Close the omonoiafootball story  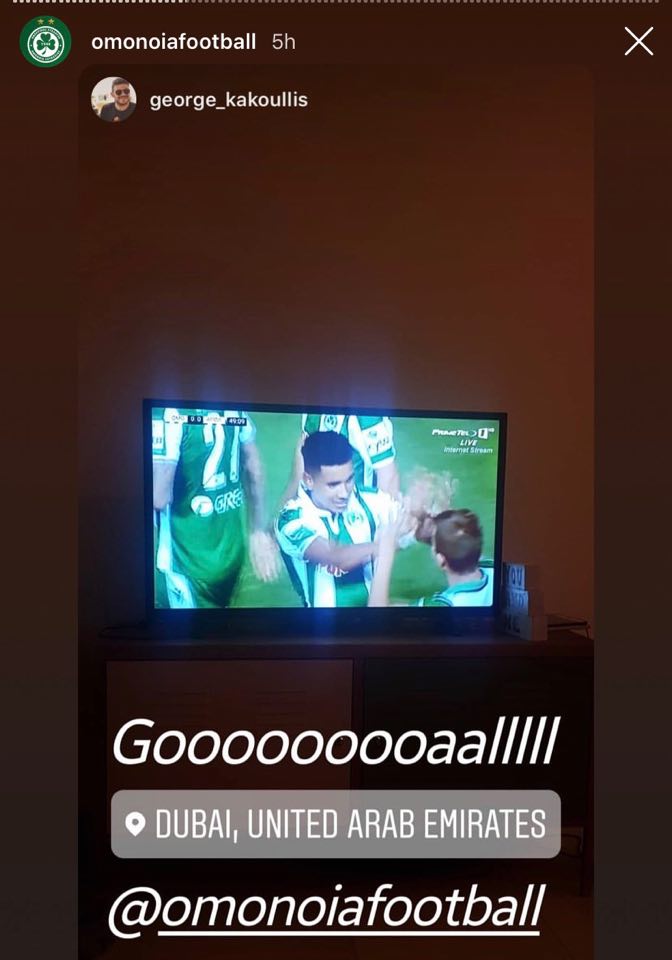(x=638, y=41)
